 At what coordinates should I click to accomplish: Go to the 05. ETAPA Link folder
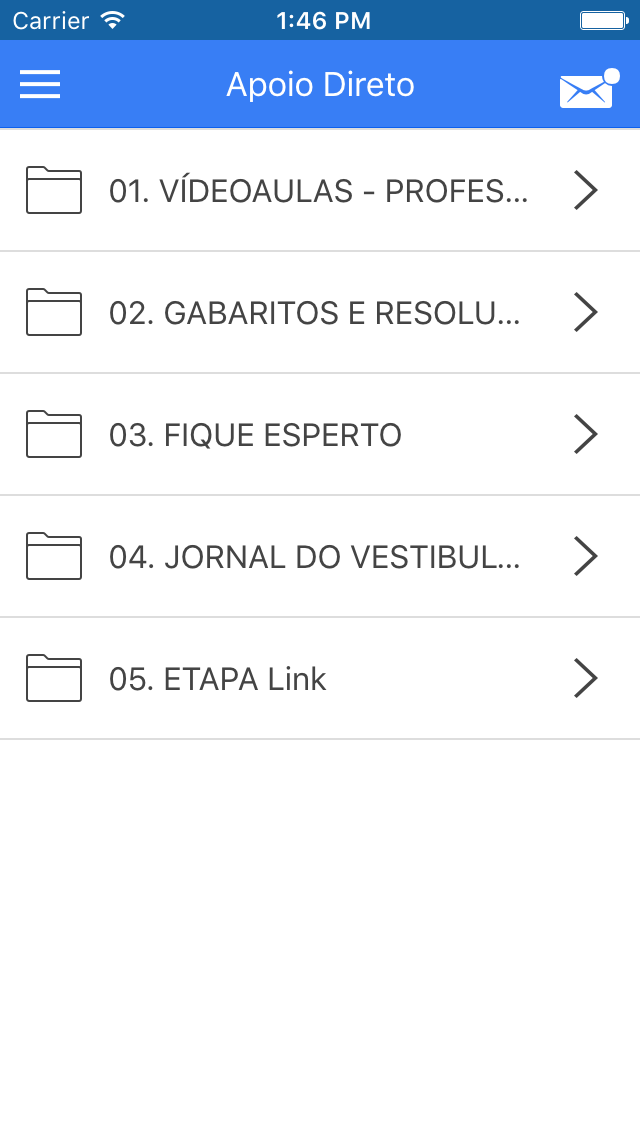point(320,679)
